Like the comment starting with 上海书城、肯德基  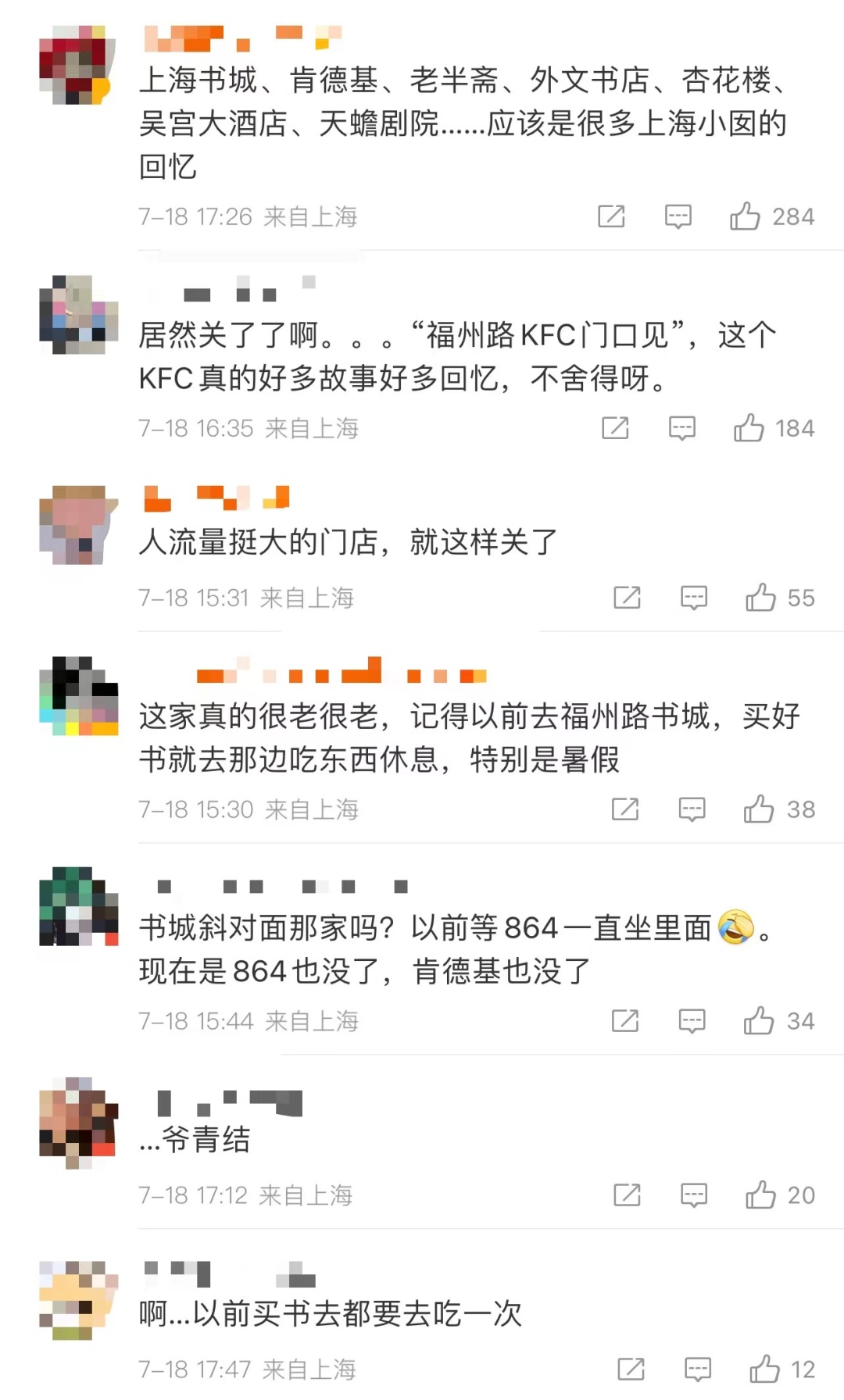pyautogui.click(x=745, y=216)
